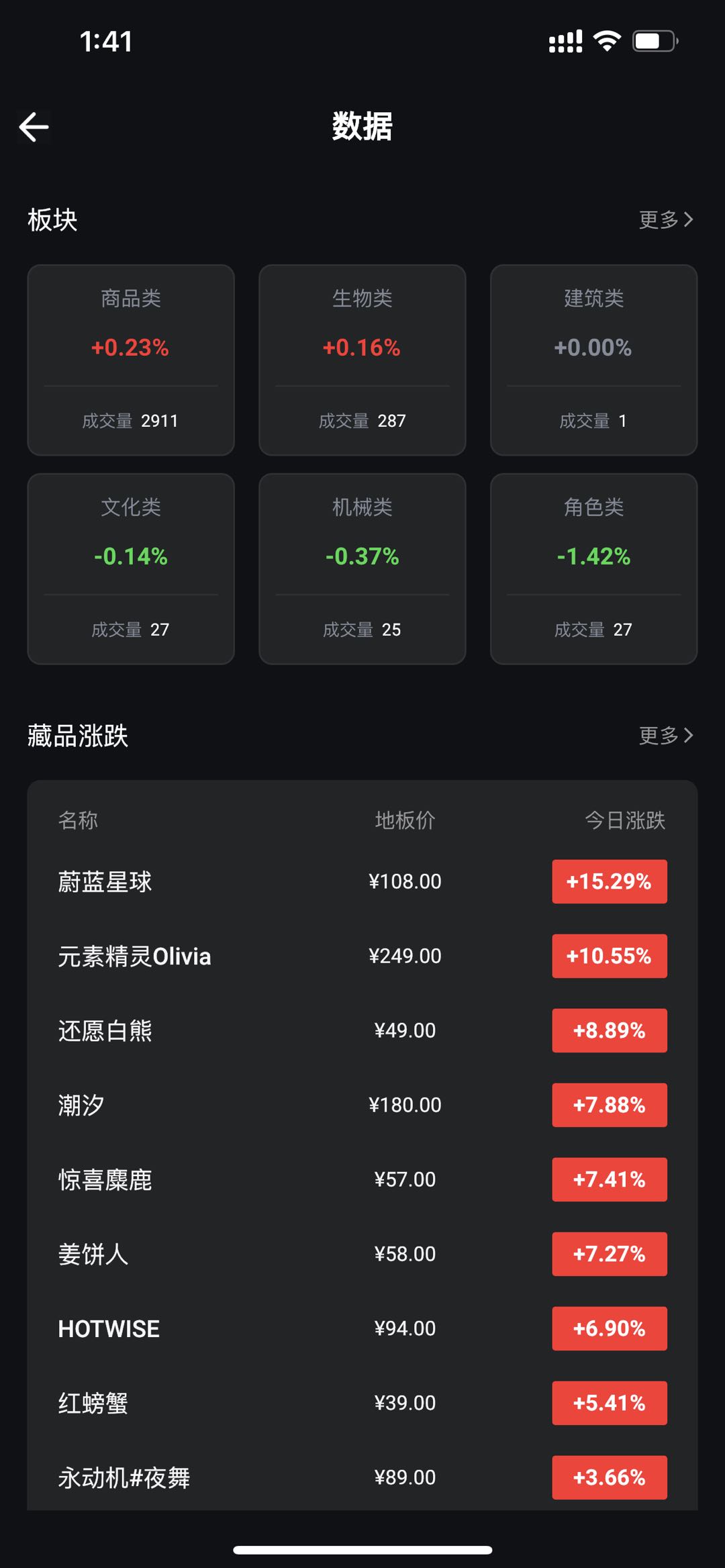Open 更多 next to 板块
This screenshot has height=1568, width=725.
coord(665,219)
